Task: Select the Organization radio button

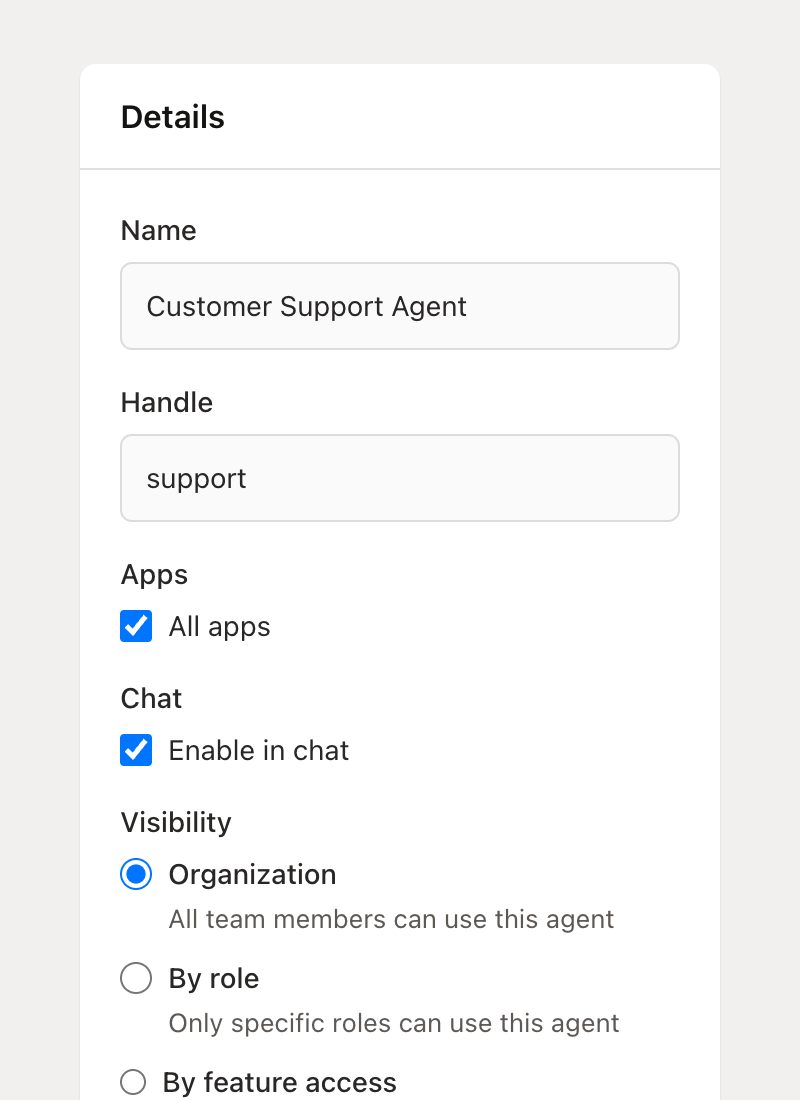Action: pos(136,874)
